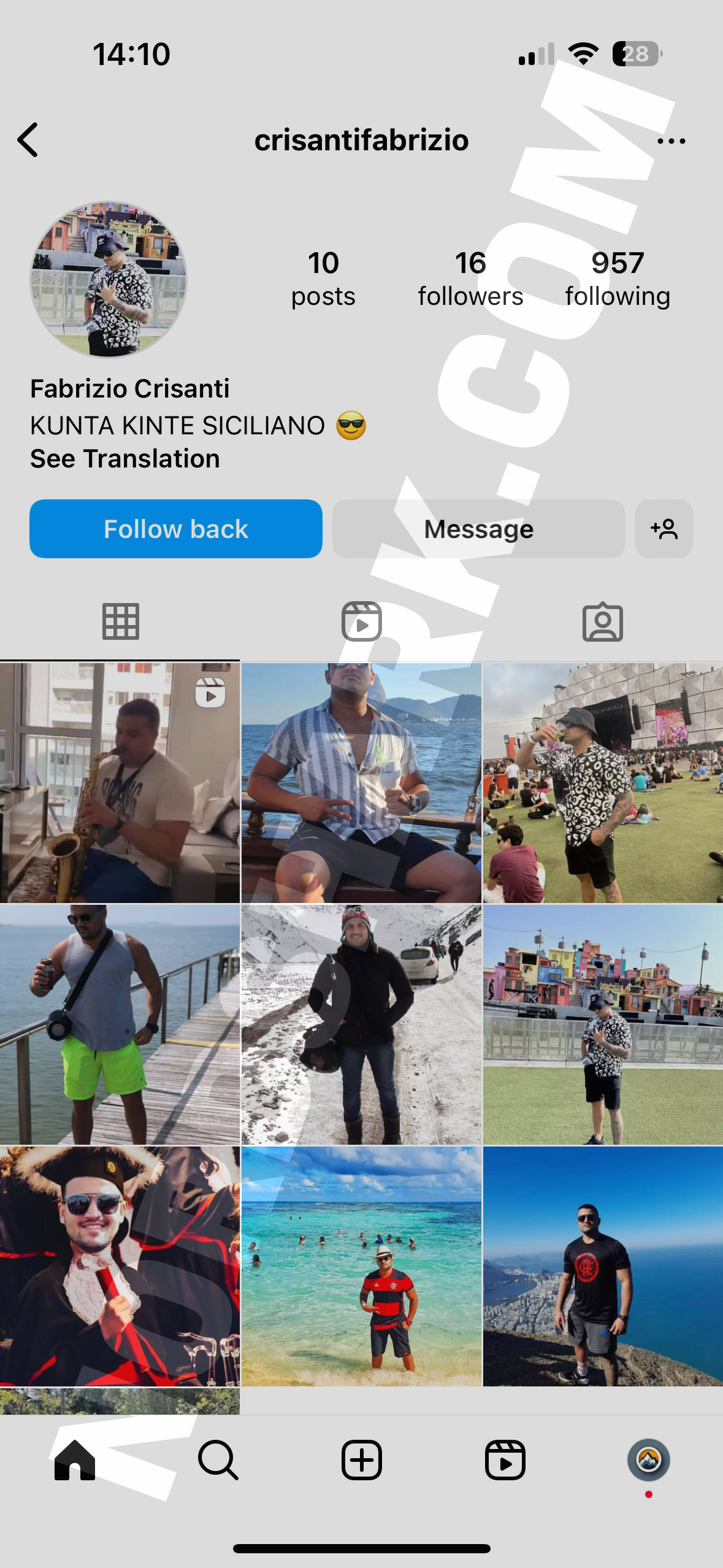This screenshot has width=723, height=1568.
Task: Go to the Home feed
Action: pyautogui.click(x=75, y=1460)
